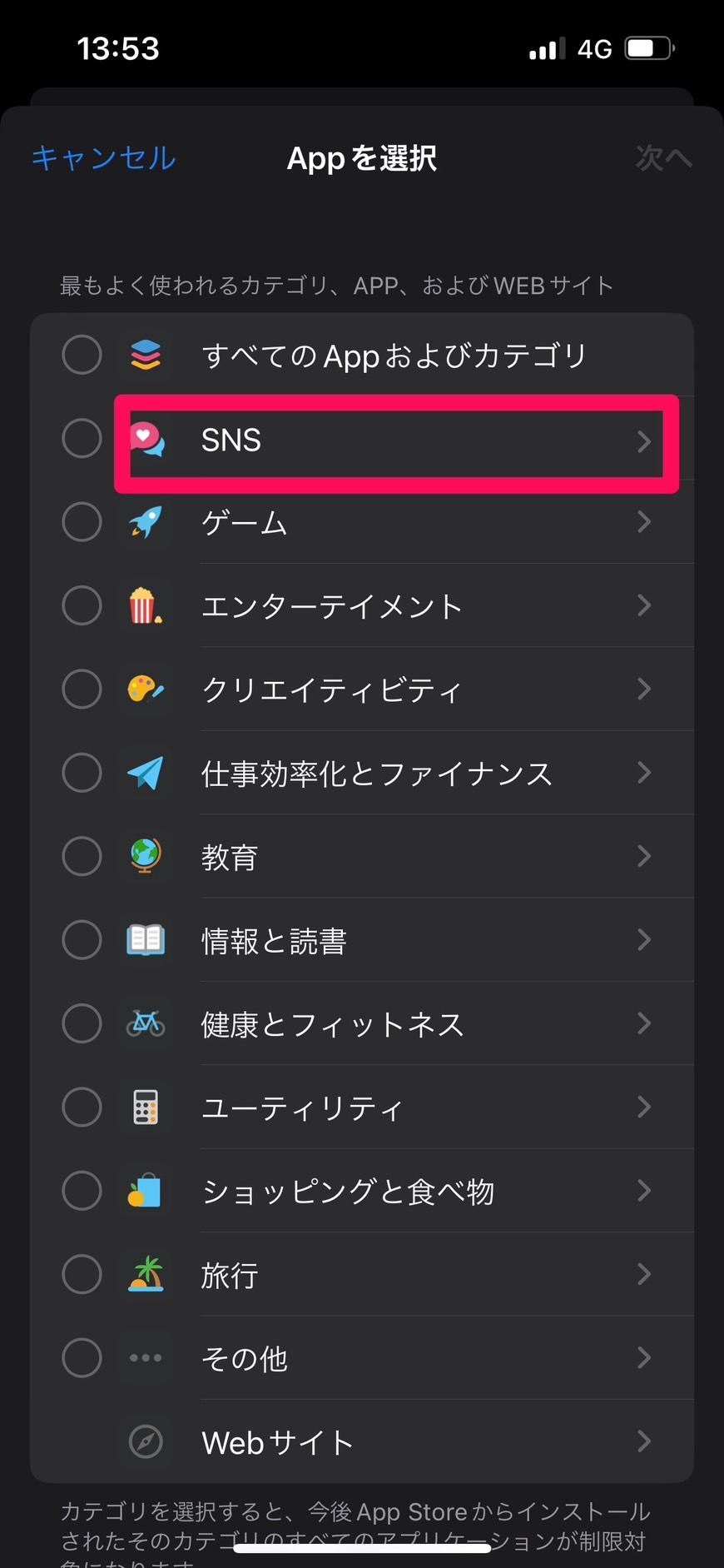The height and width of the screenshot is (1568, 724).
Task: Select the その他 radio button
Action: point(82,1357)
